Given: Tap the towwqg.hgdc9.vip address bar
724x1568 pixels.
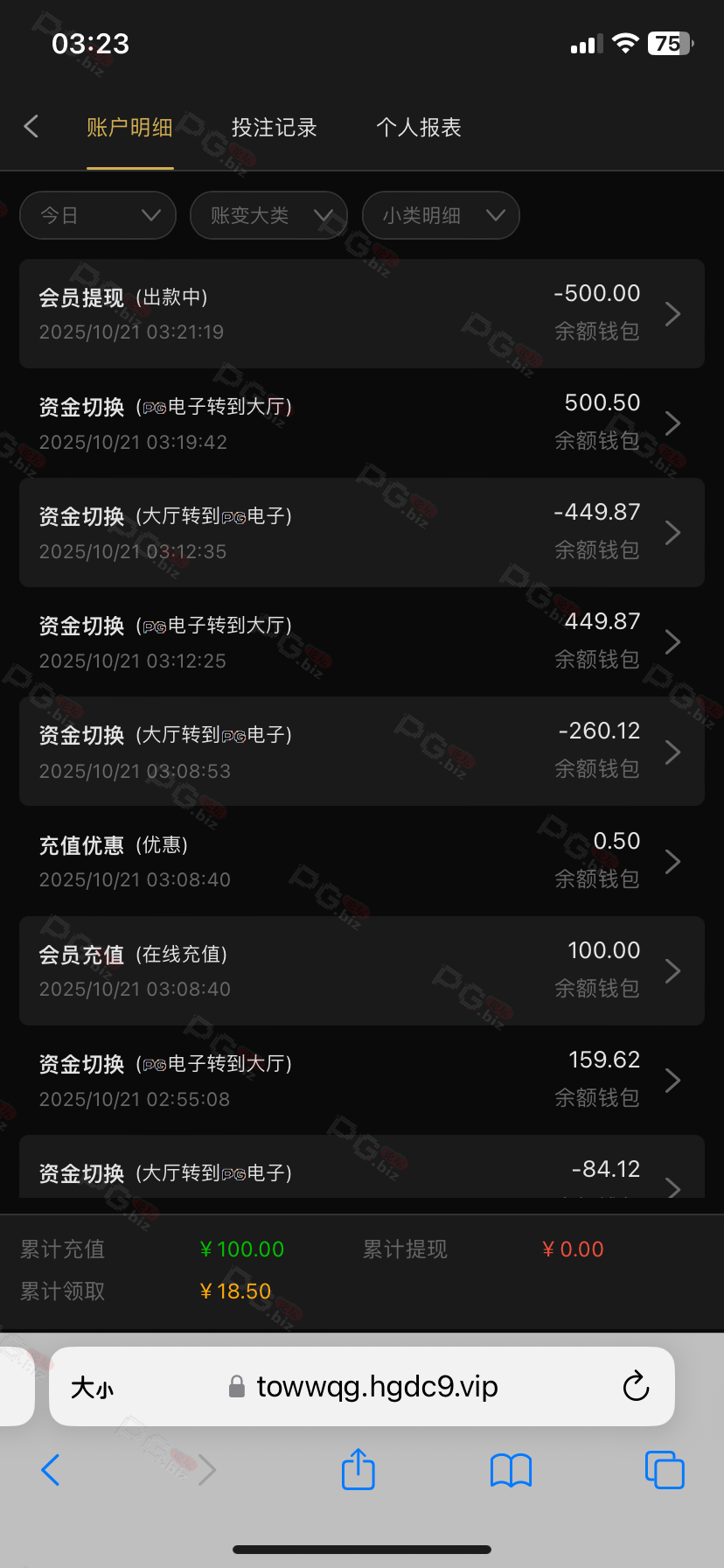Looking at the screenshot, I should [x=376, y=1386].
